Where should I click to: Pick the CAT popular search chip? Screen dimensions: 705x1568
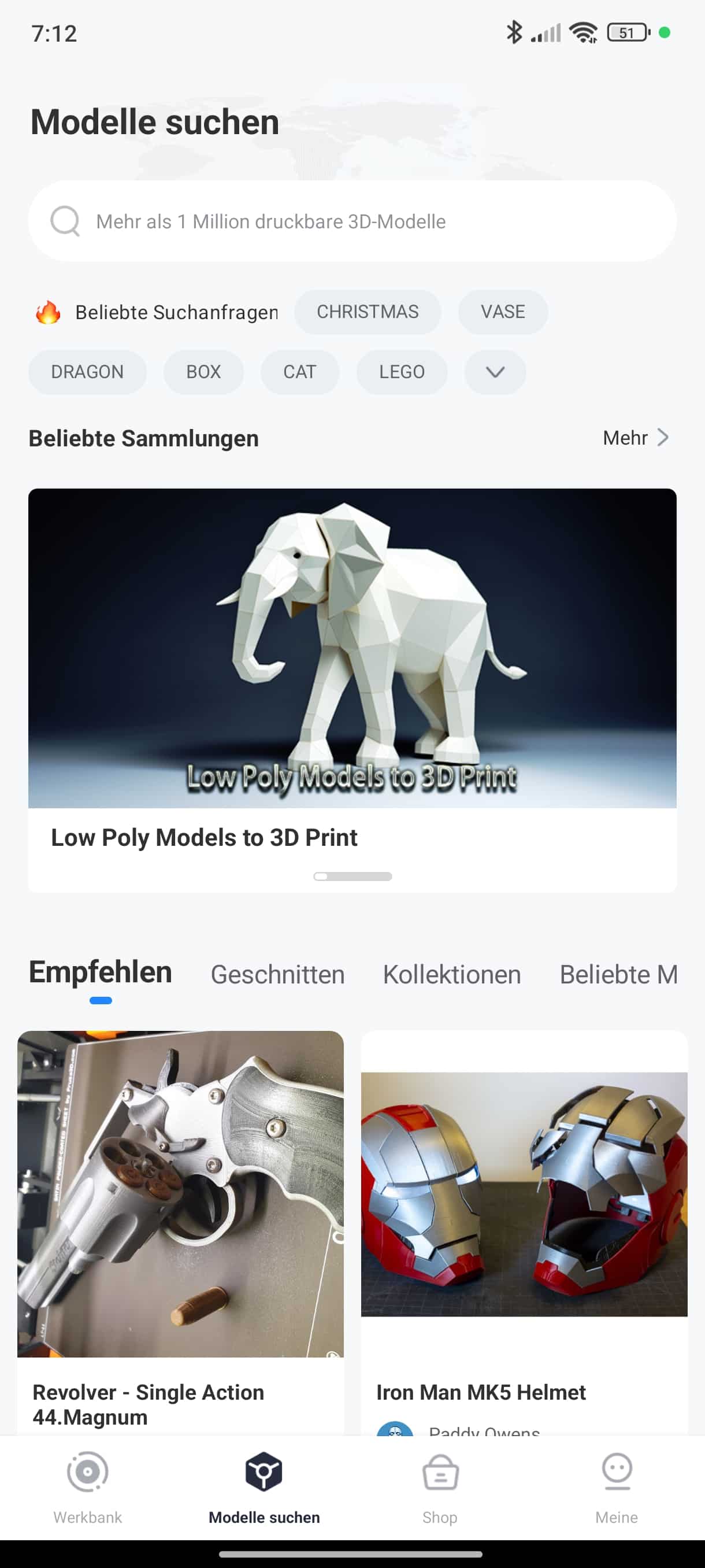point(299,372)
